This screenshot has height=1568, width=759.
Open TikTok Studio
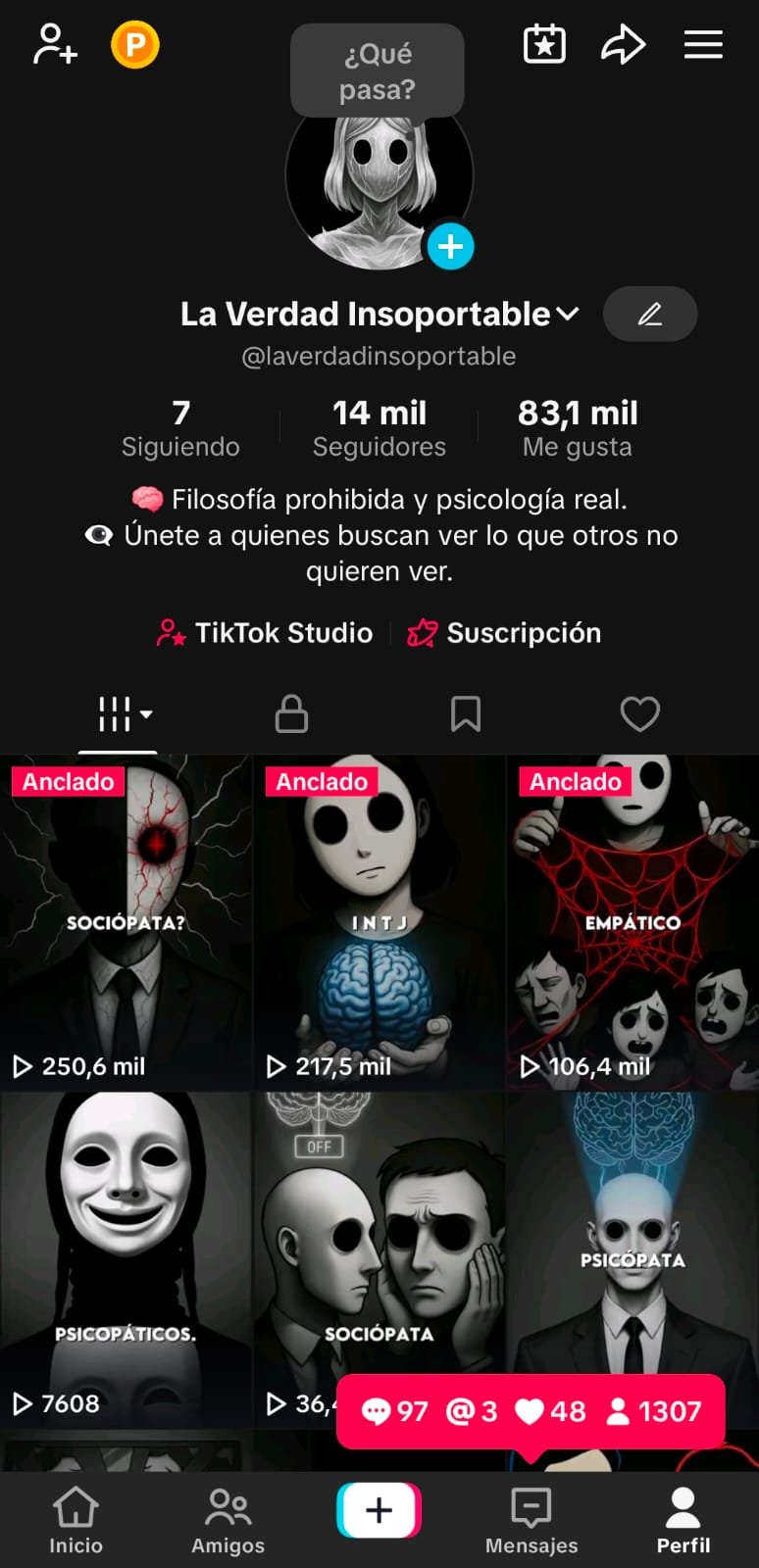tap(265, 633)
